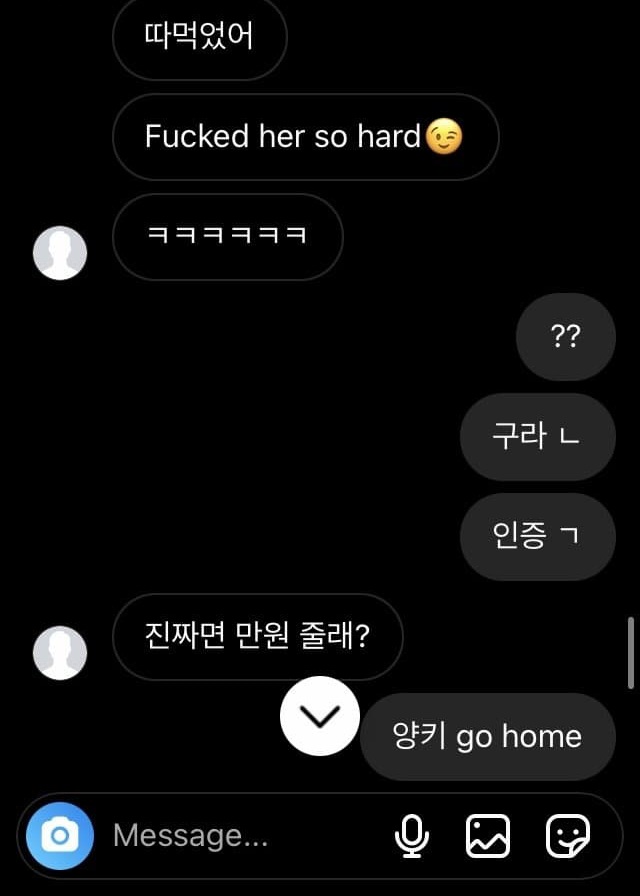640x896 pixels.
Task: Jump to latest messages with down arrow
Action: click(x=319, y=715)
